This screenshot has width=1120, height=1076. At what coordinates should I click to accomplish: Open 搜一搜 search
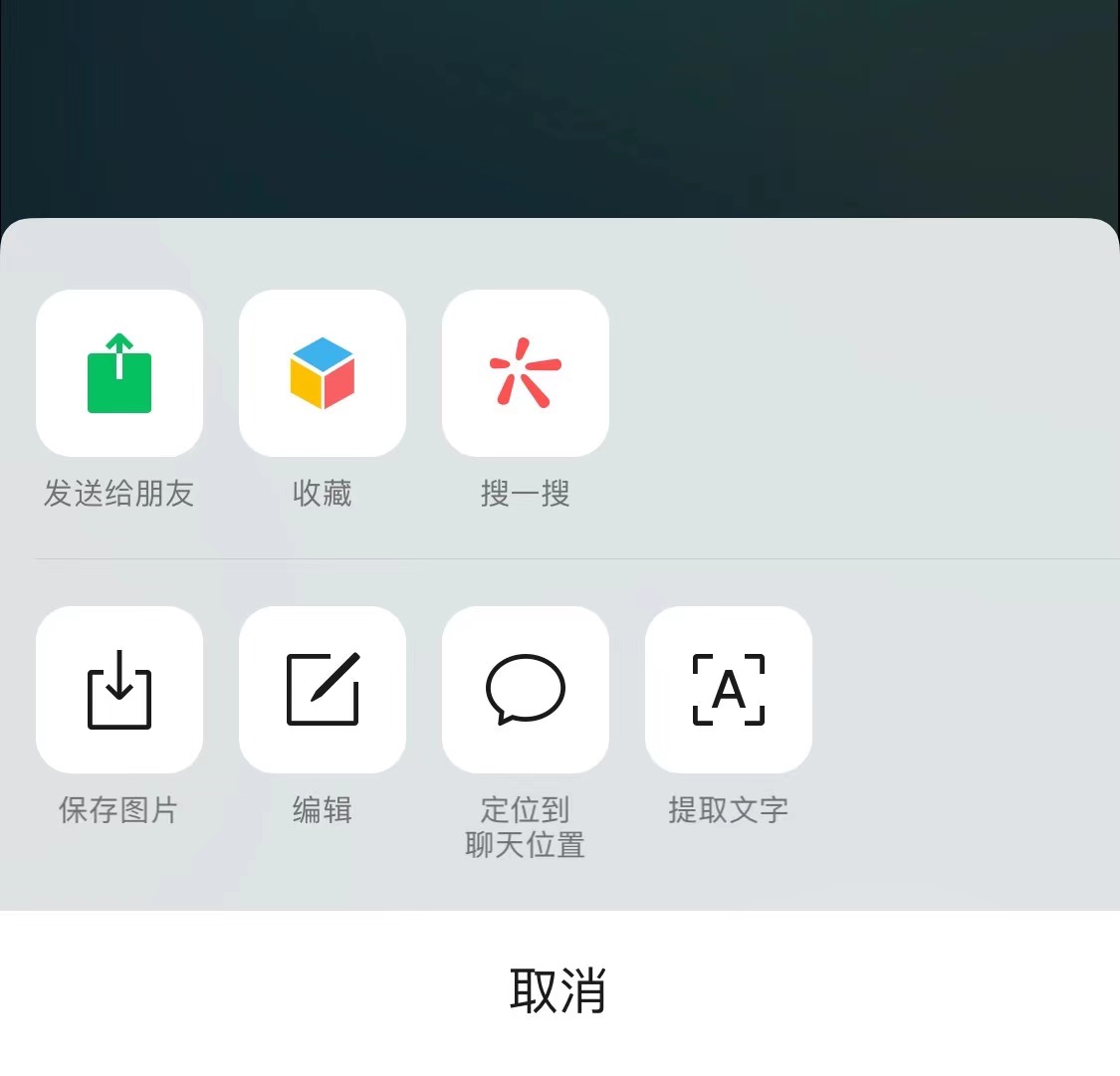coord(526,373)
